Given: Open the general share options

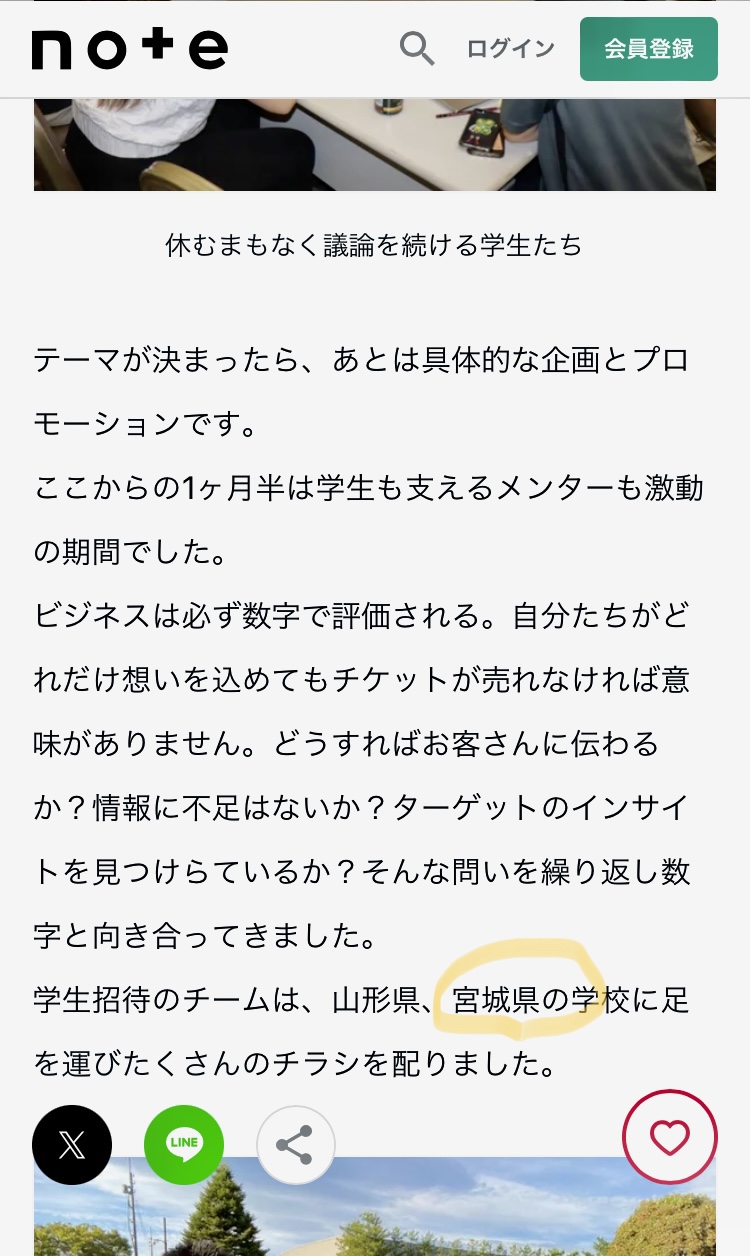Looking at the screenshot, I should pos(295,1145).
